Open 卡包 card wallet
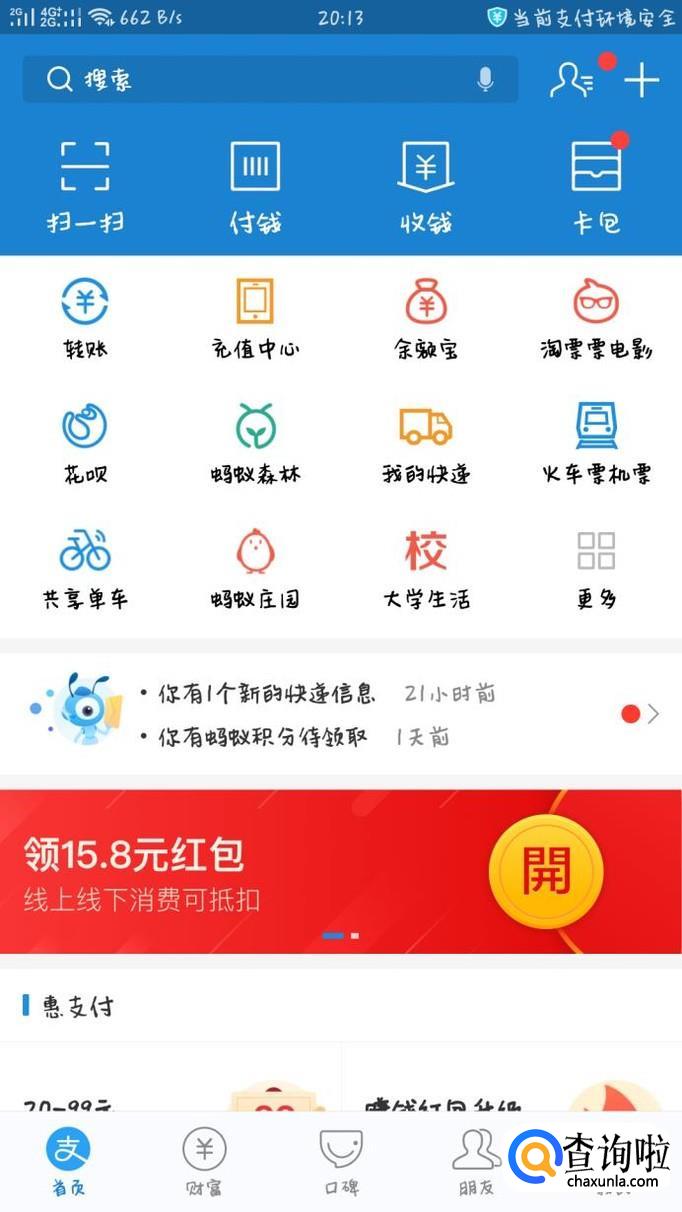 point(597,187)
